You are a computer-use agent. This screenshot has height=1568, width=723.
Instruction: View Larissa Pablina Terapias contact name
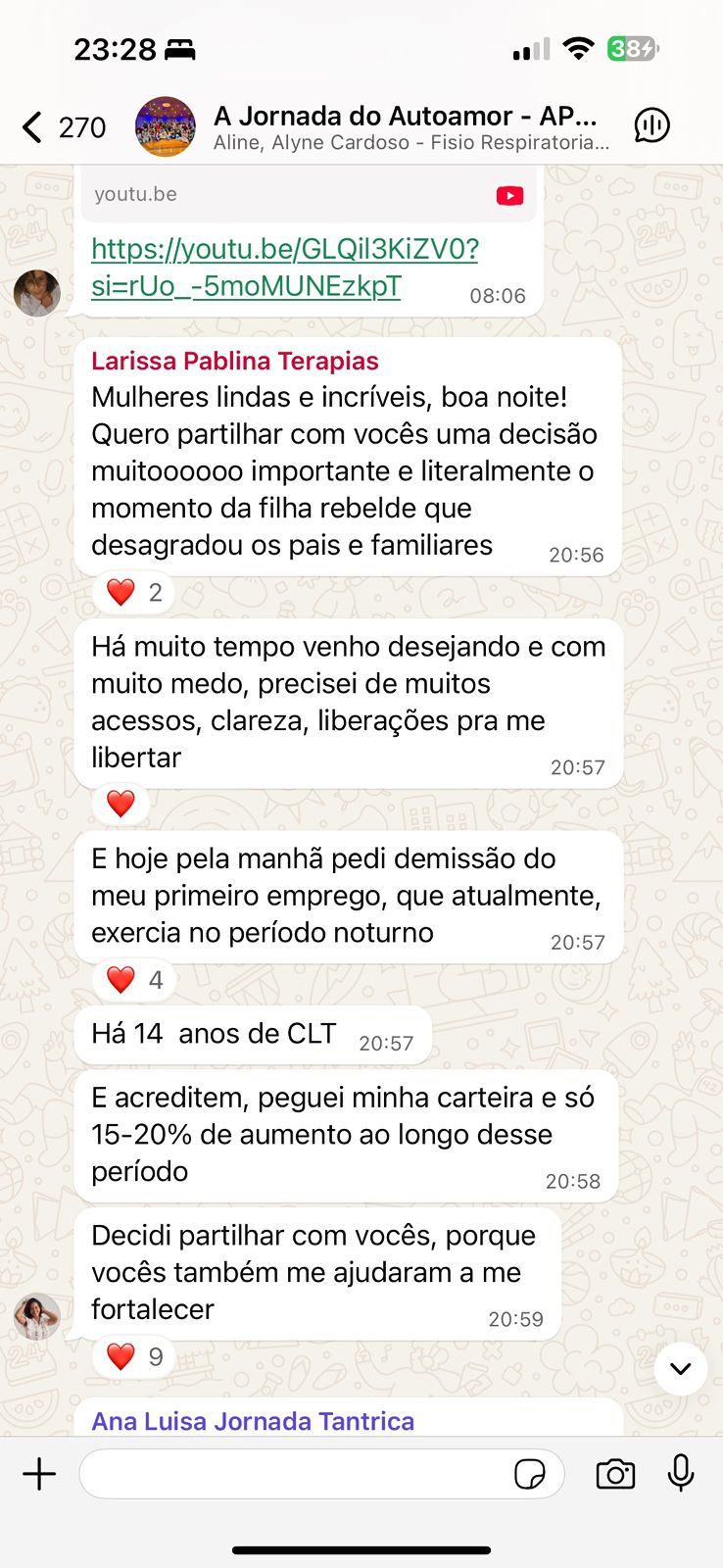coord(235,361)
